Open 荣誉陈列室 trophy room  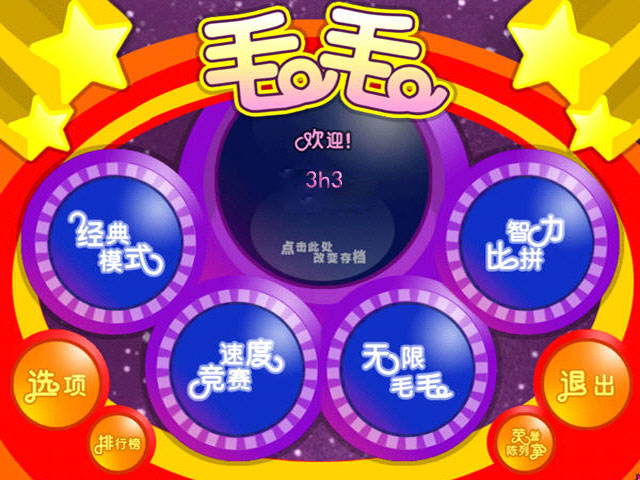click(527, 442)
